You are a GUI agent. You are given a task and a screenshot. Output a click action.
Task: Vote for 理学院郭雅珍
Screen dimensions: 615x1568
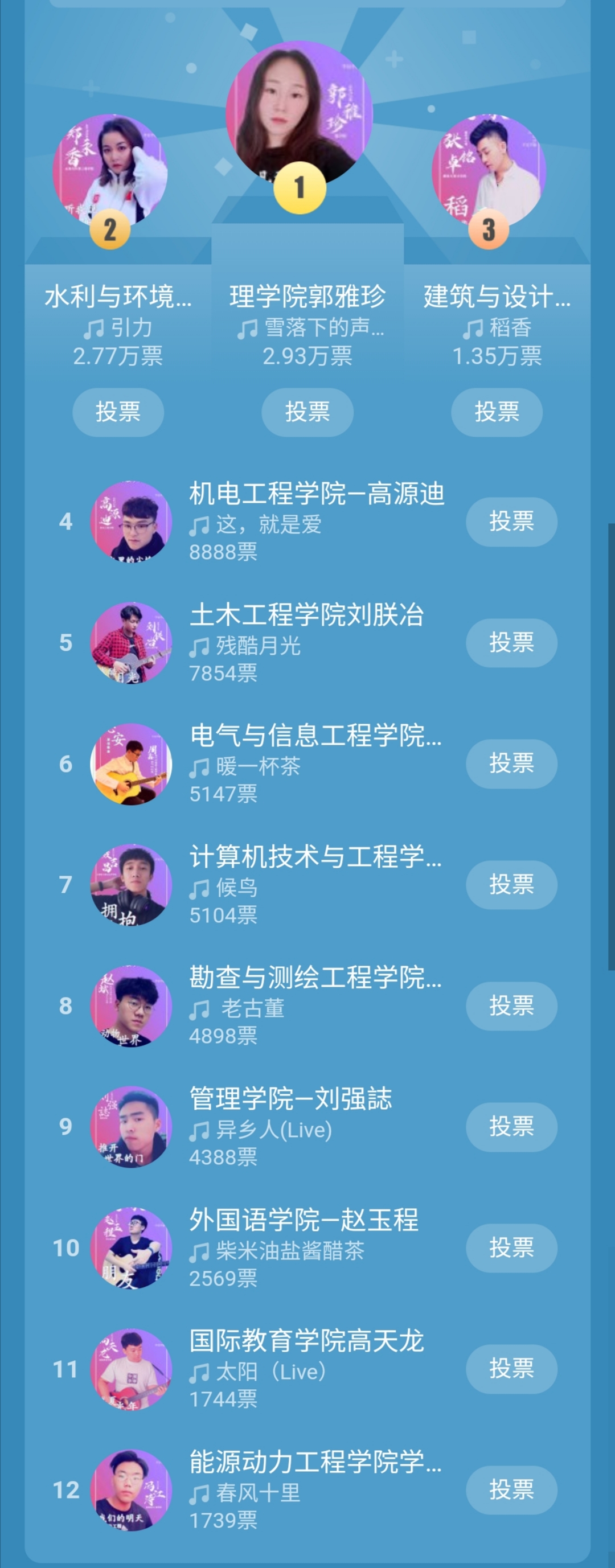coord(307,412)
